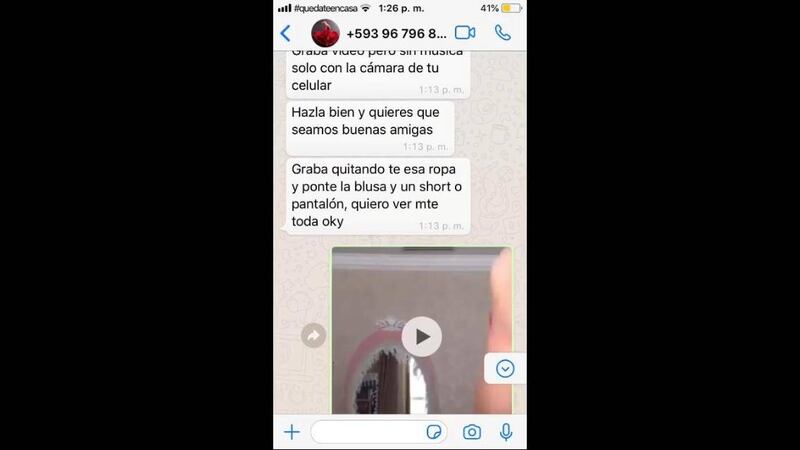This screenshot has width=800, height=450.
Task: Open the sticker picker in input field
Action: [434, 432]
